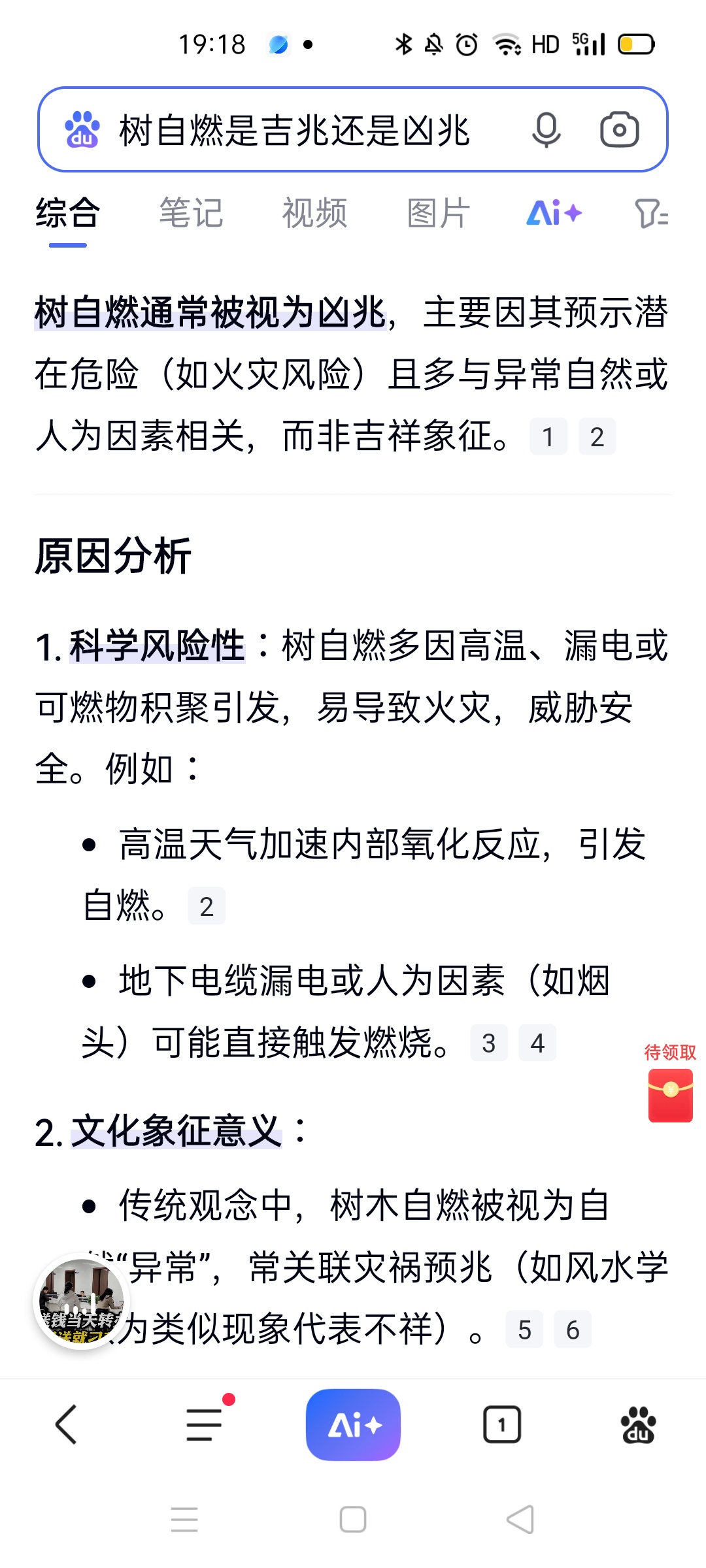Open citation 3 after the cable leakage bullet
The image size is (706, 1568).
488,1043
